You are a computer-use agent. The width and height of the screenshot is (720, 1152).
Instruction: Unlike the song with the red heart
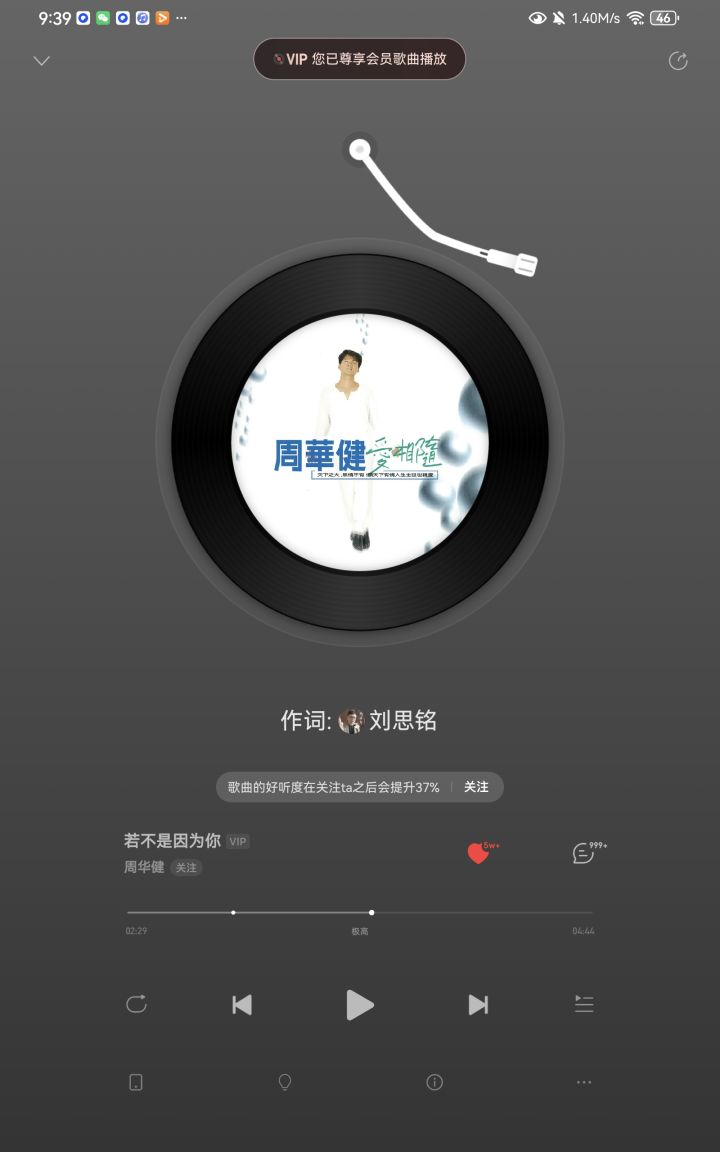(x=478, y=853)
